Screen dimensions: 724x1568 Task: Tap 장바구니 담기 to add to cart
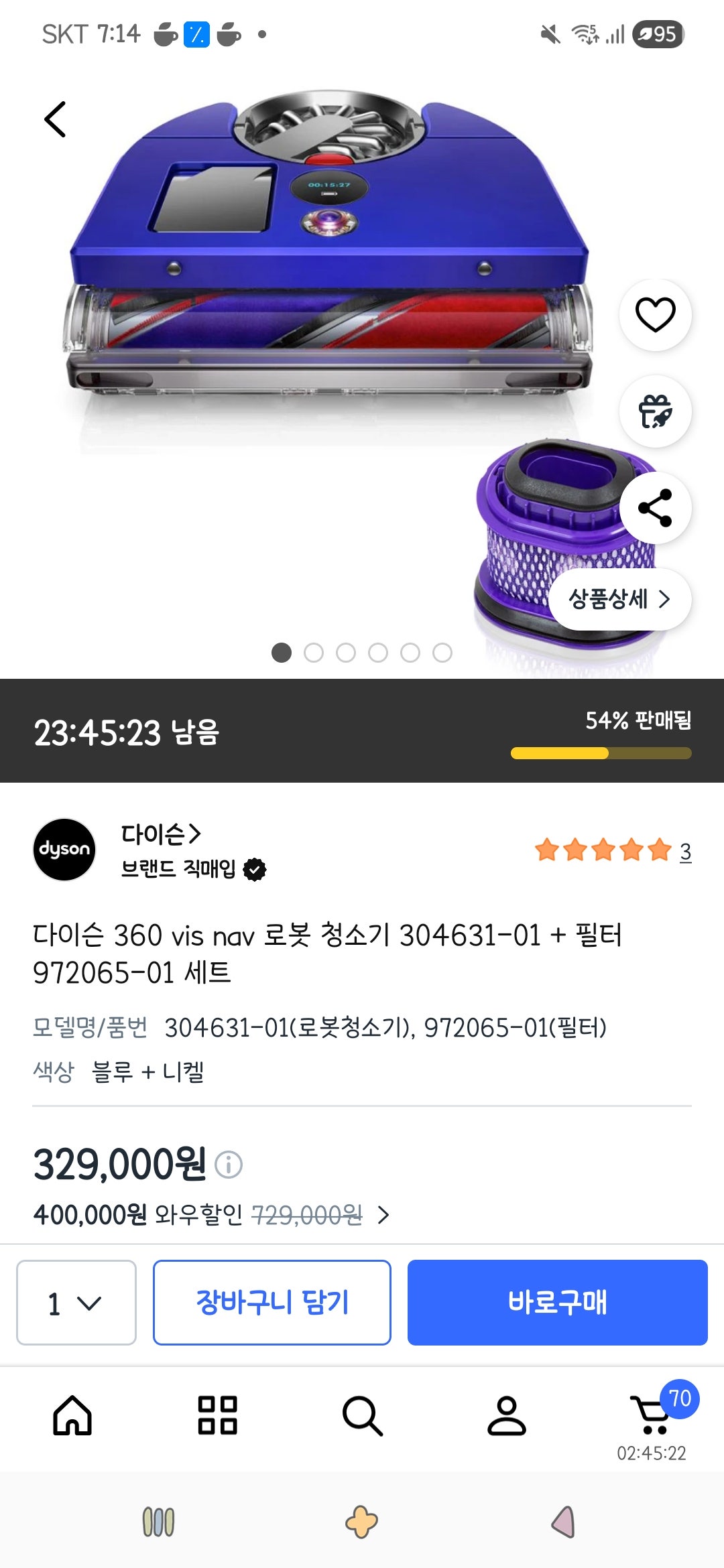tap(272, 1301)
